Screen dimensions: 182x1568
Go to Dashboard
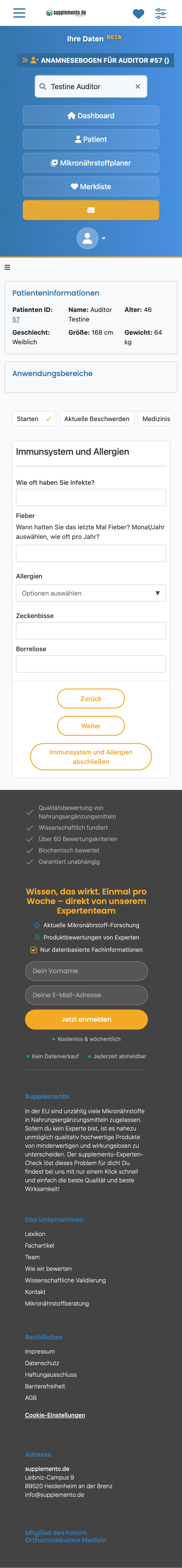pos(91,116)
